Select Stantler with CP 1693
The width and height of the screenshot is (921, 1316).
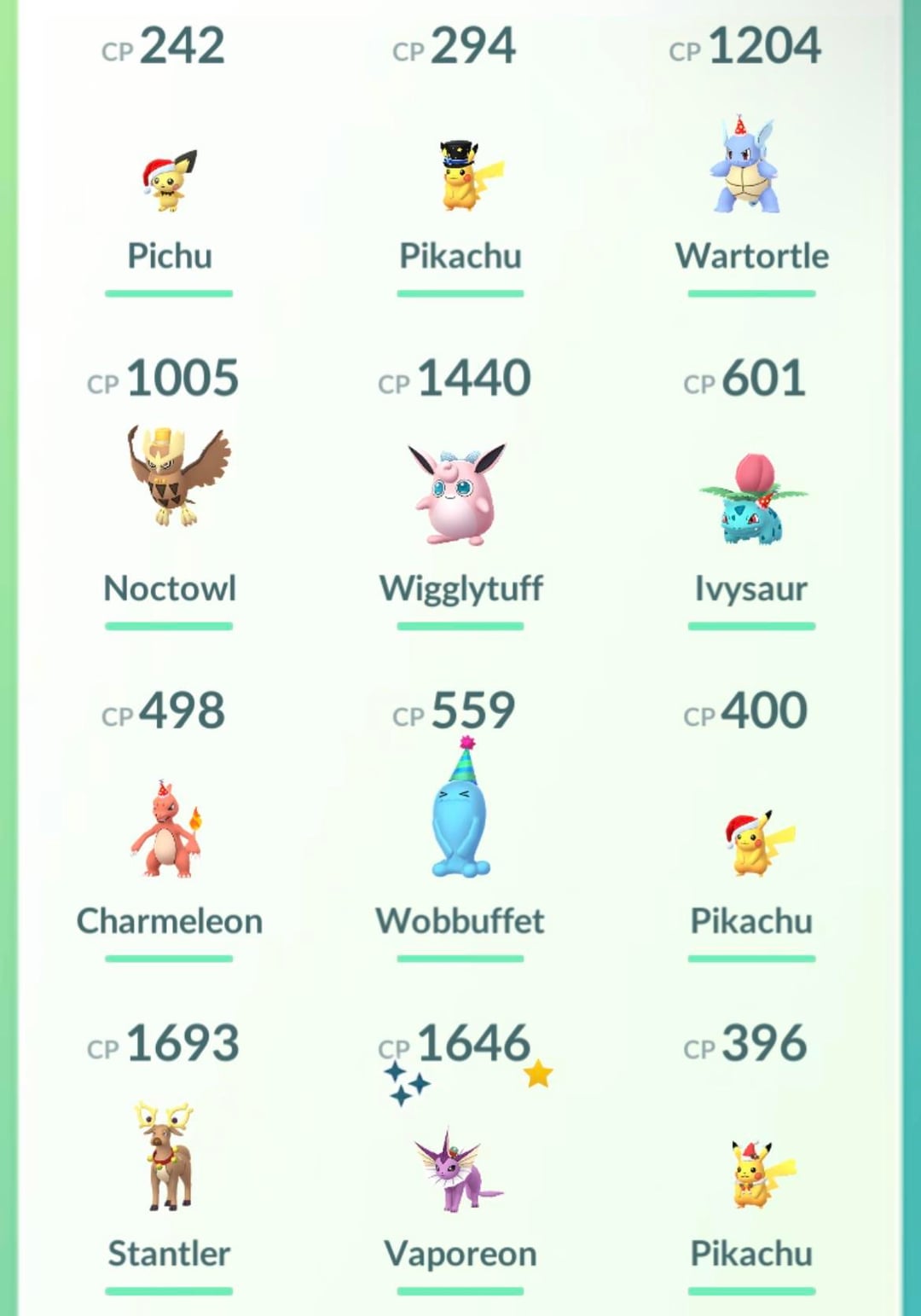tap(167, 1156)
